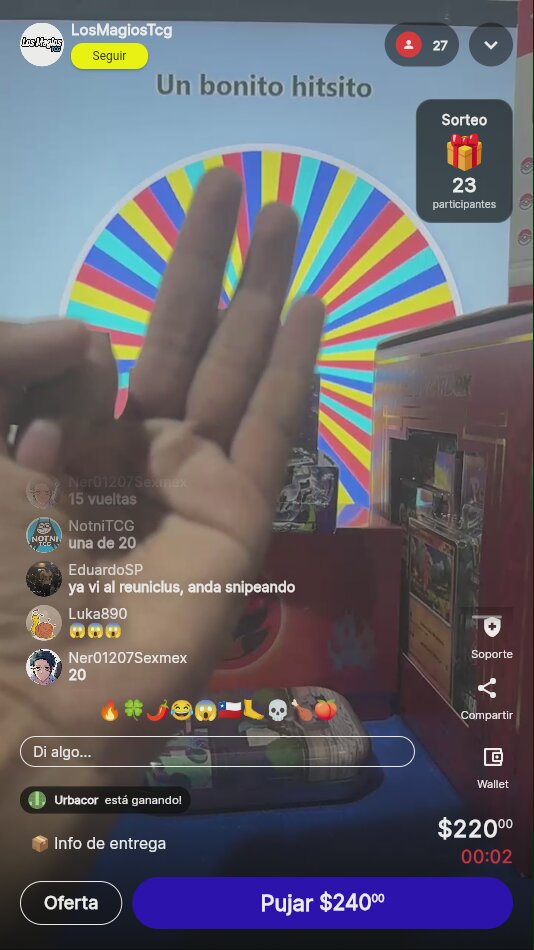Open Soporte help
The image size is (534, 950).
492,638
